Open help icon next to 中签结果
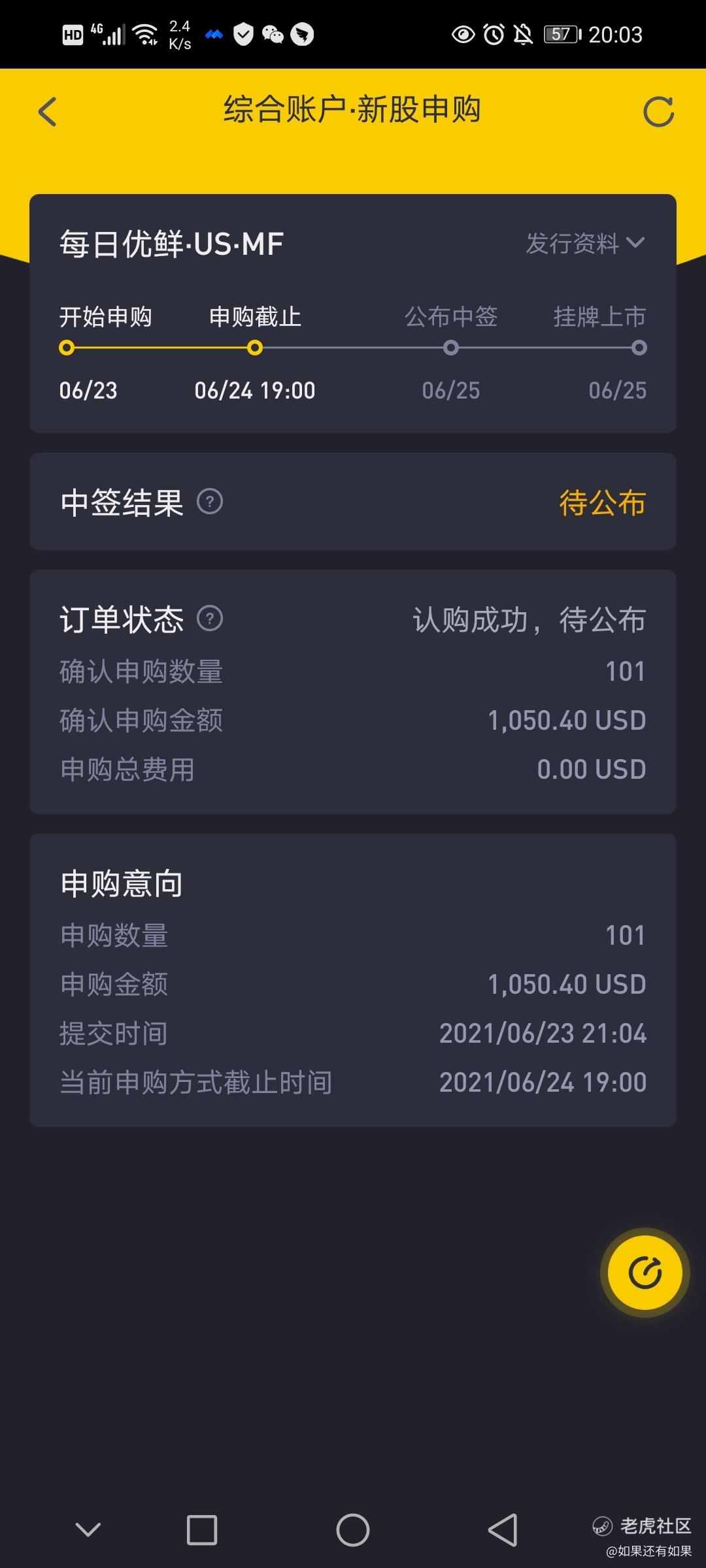706x1568 pixels. coord(210,502)
